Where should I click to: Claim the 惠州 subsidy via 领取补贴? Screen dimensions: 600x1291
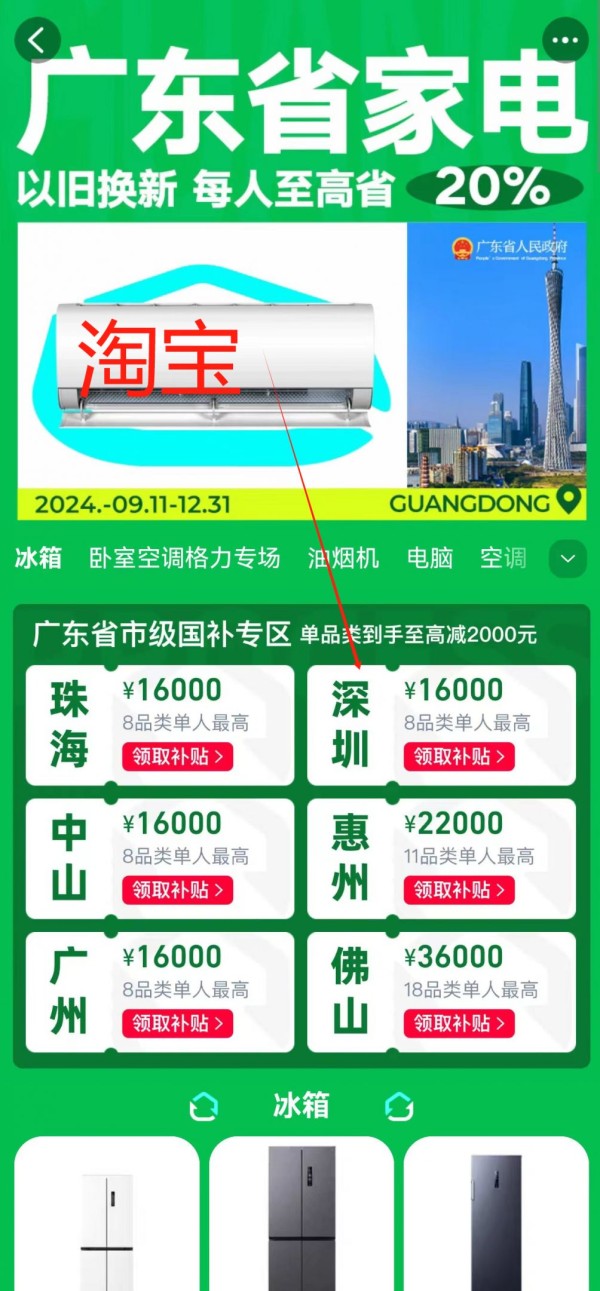coord(459,889)
